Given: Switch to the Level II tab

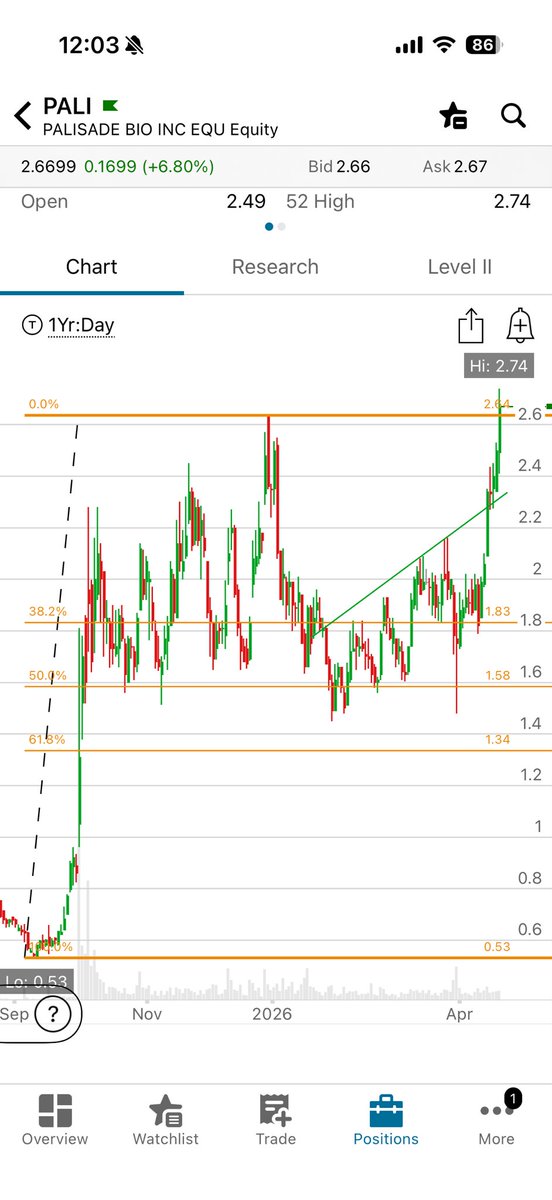Looking at the screenshot, I should (x=460, y=267).
